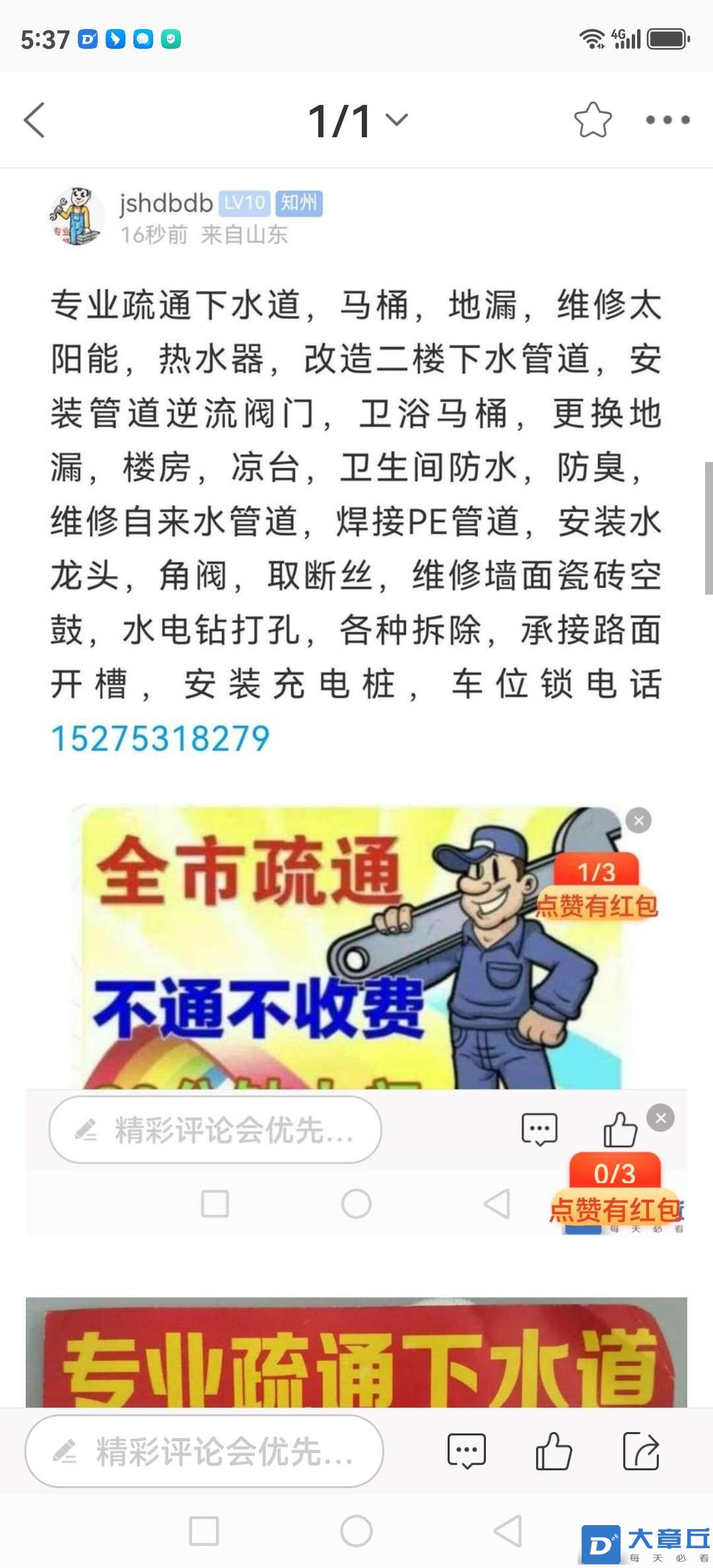Screen dimensions: 713x1568
Task: Like this post with the bottom bar's thumbs-up icon
Action: [x=553, y=1451]
